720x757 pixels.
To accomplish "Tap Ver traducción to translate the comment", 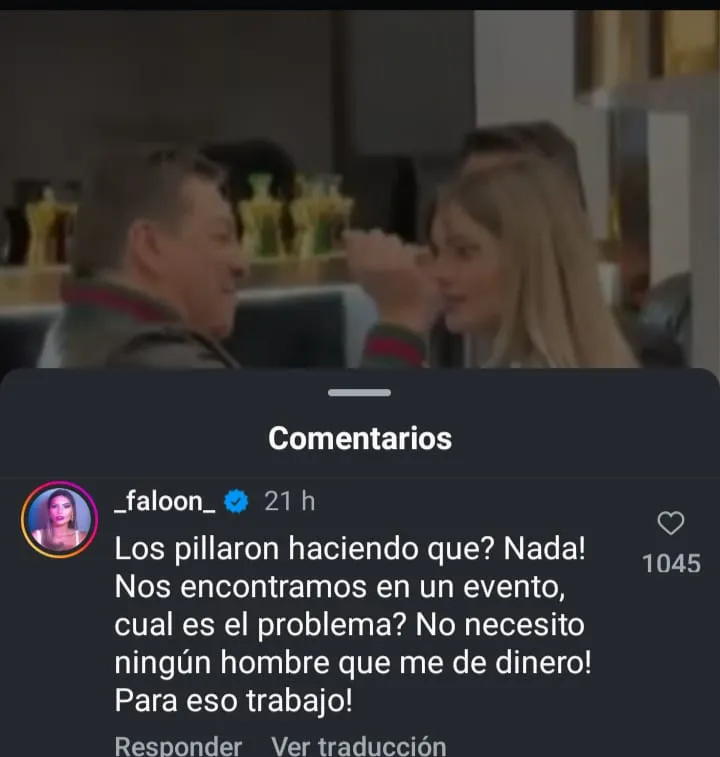I will click(358, 746).
